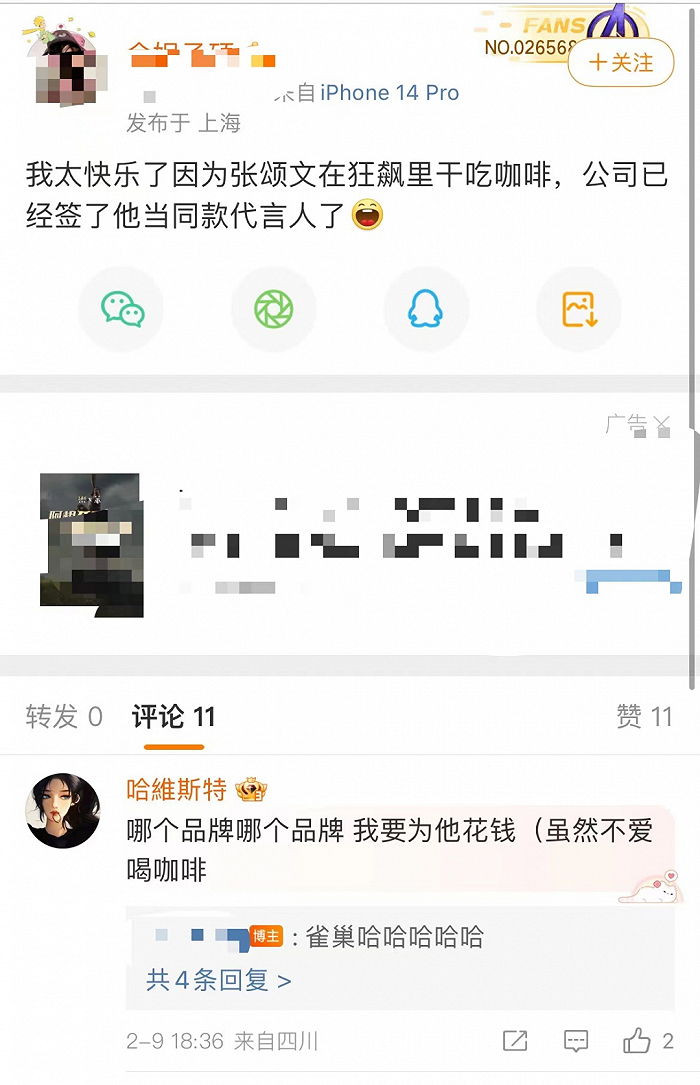This screenshot has width=700, height=1085.
Task: Share the post to QQ
Action: click(x=425, y=309)
